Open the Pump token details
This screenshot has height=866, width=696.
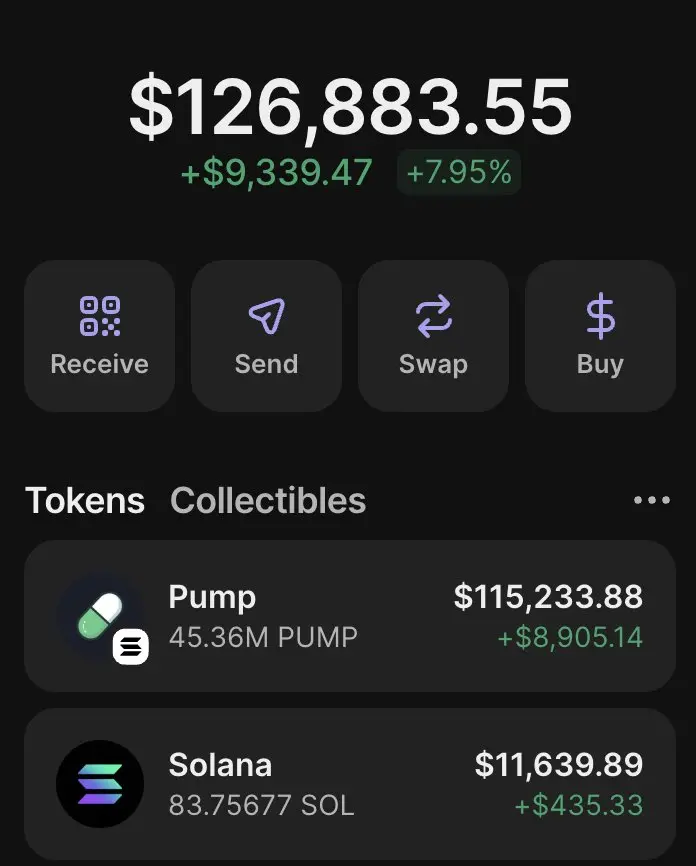[x=349, y=616]
